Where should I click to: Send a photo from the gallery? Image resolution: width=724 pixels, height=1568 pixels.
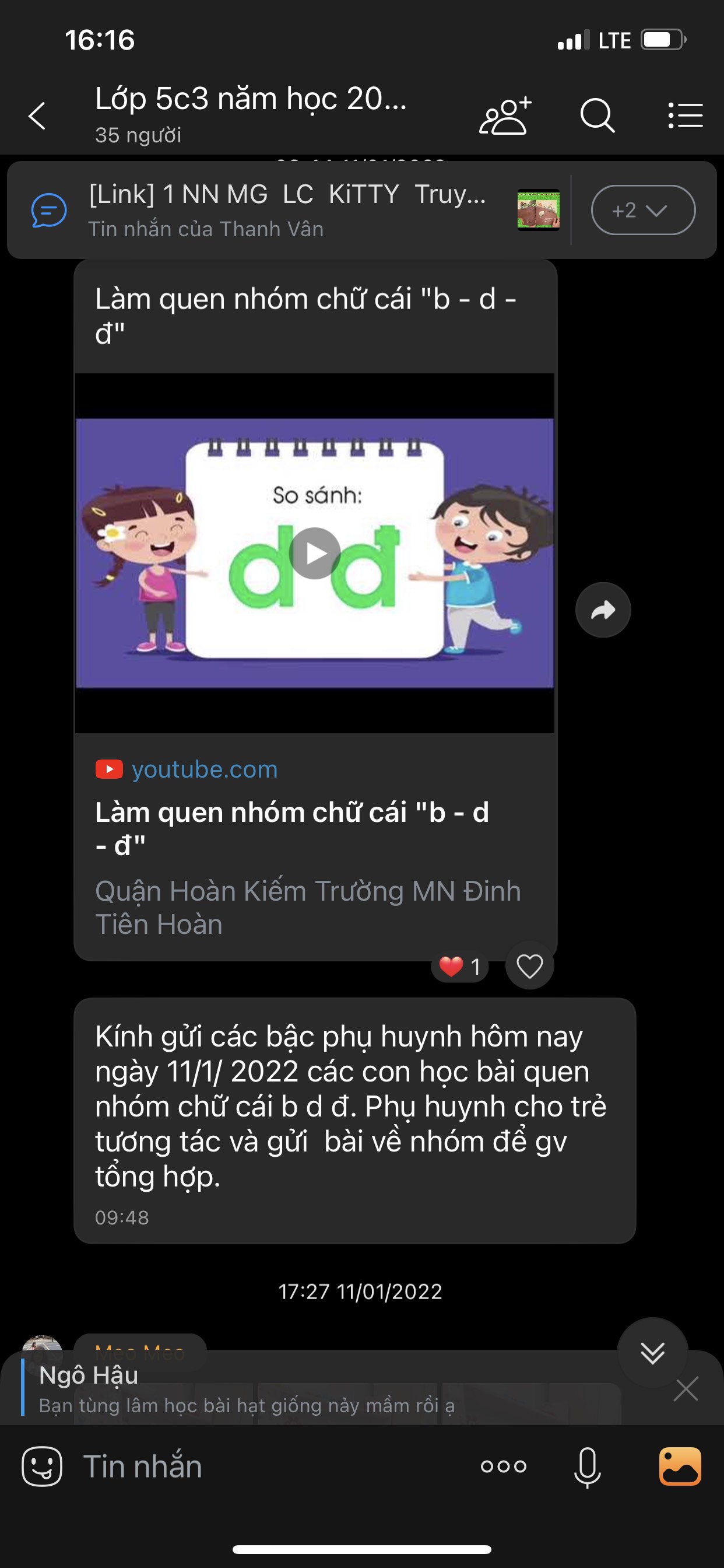[x=680, y=1466]
